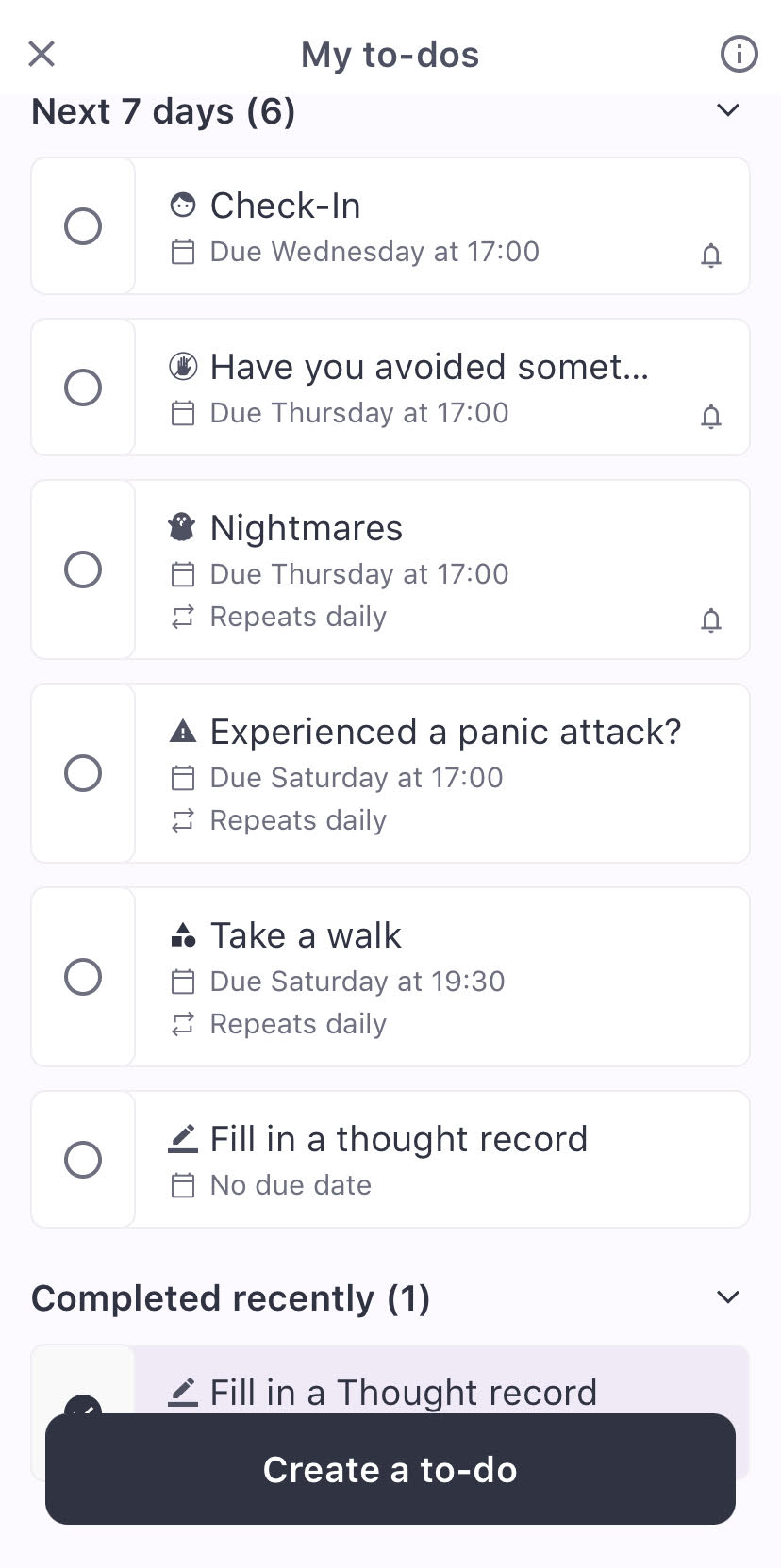Screen dimensions: 781x1568
Task: Check off Fill in a thought record
Action: [x=83, y=1160]
